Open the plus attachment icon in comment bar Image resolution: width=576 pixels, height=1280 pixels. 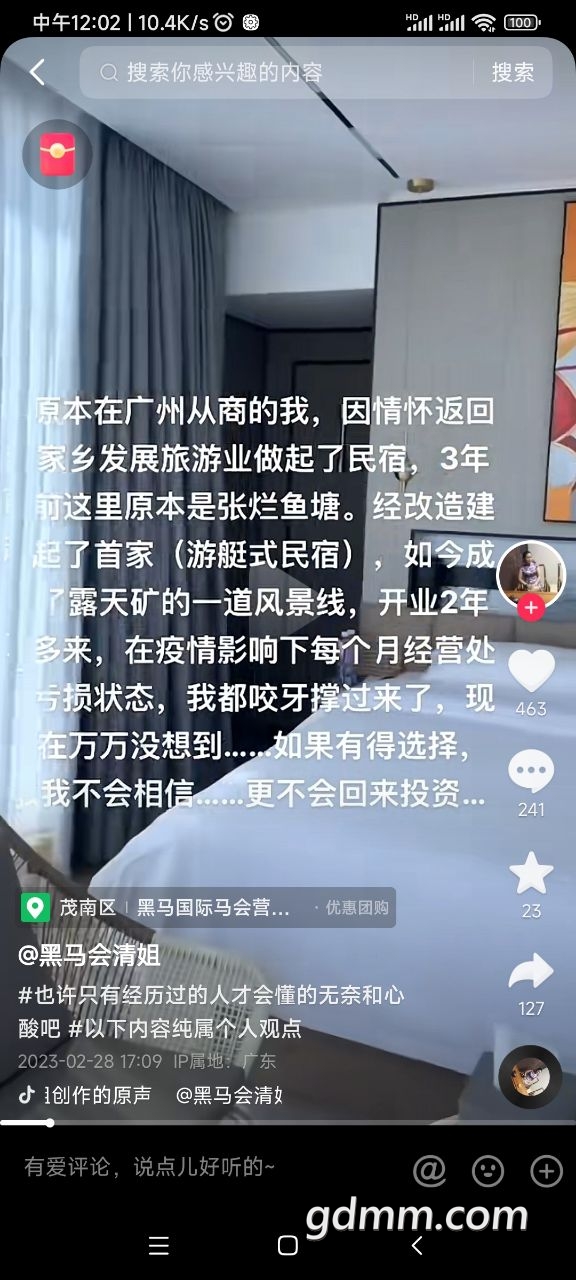coord(546,1170)
